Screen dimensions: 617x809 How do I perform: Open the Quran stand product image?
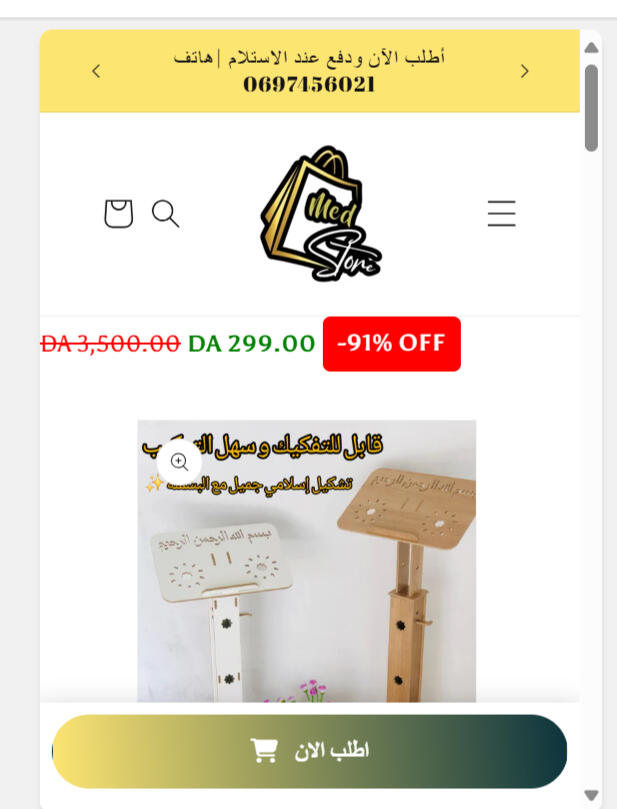coord(306,580)
